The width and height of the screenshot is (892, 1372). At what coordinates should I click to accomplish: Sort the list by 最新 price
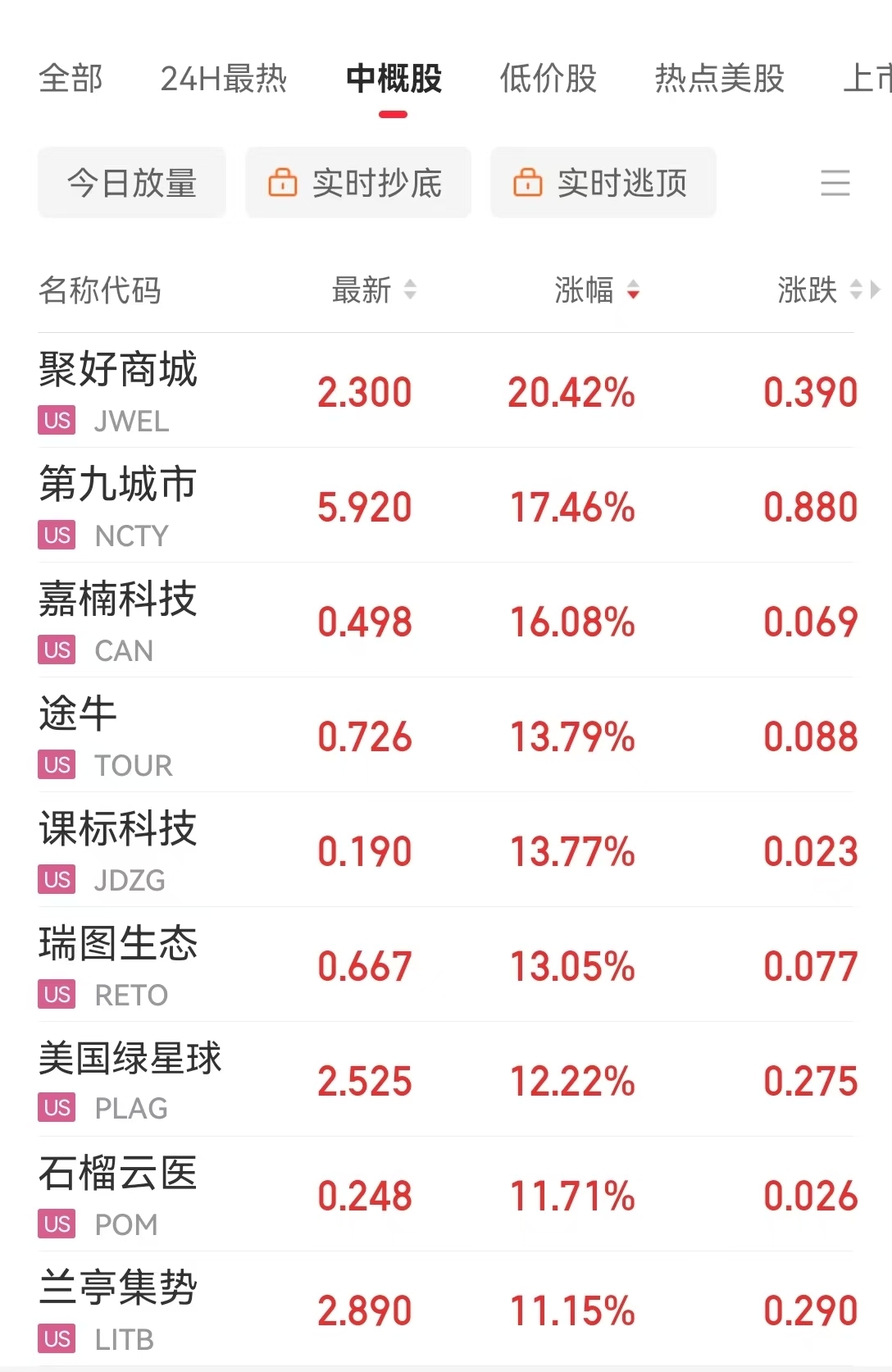(x=374, y=289)
